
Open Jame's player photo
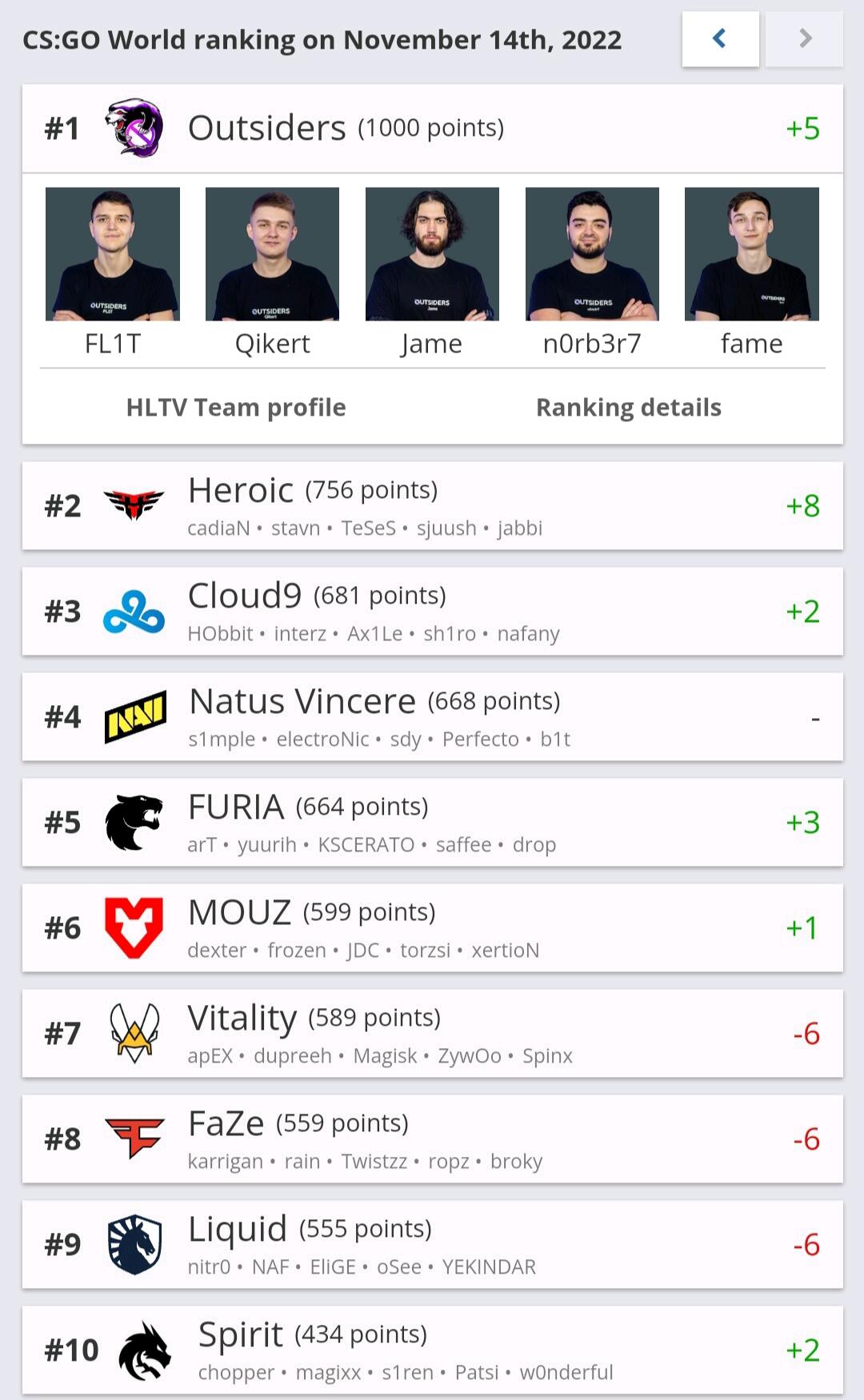[432, 254]
